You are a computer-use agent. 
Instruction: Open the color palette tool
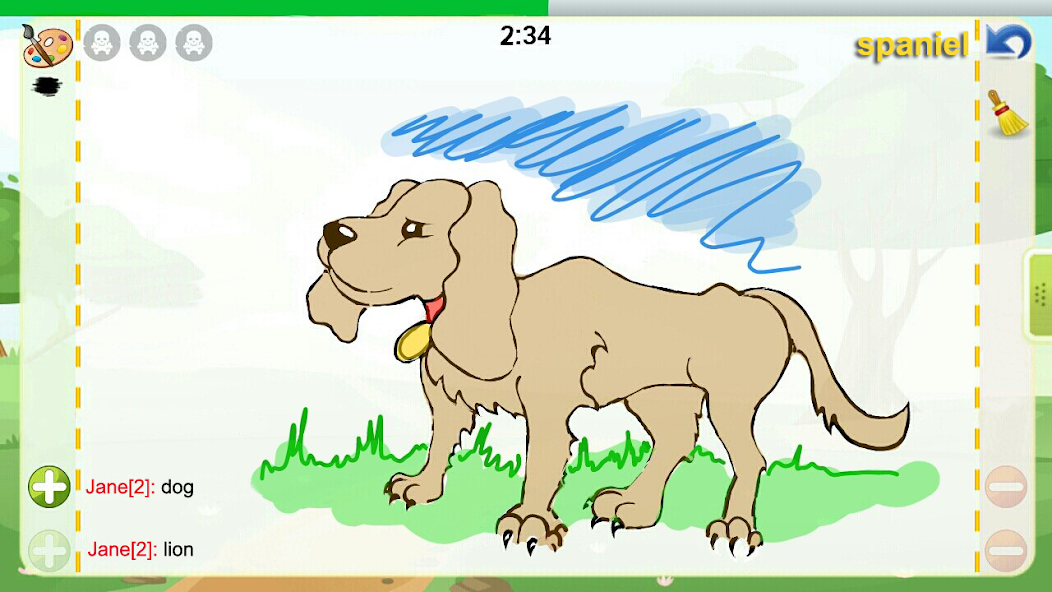pyautogui.click(x=47, y=47)
